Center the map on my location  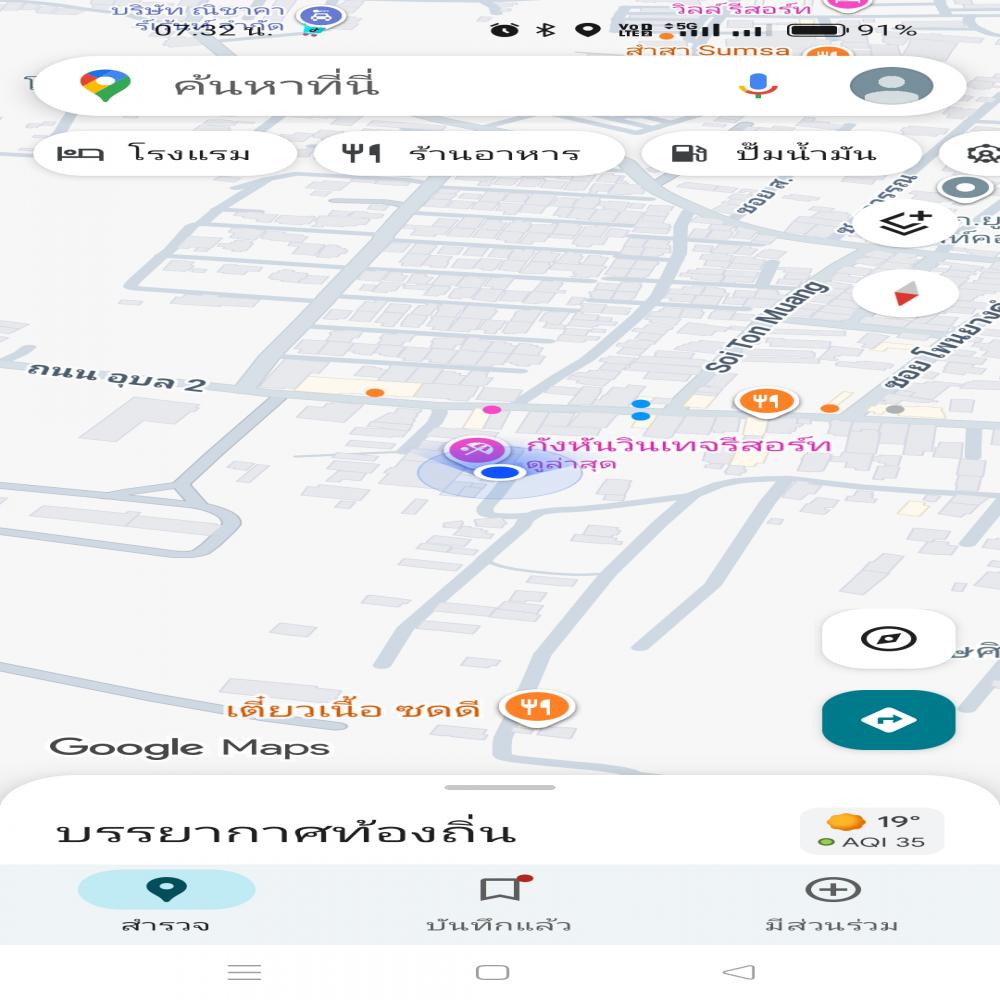click(x=888, y=639)
